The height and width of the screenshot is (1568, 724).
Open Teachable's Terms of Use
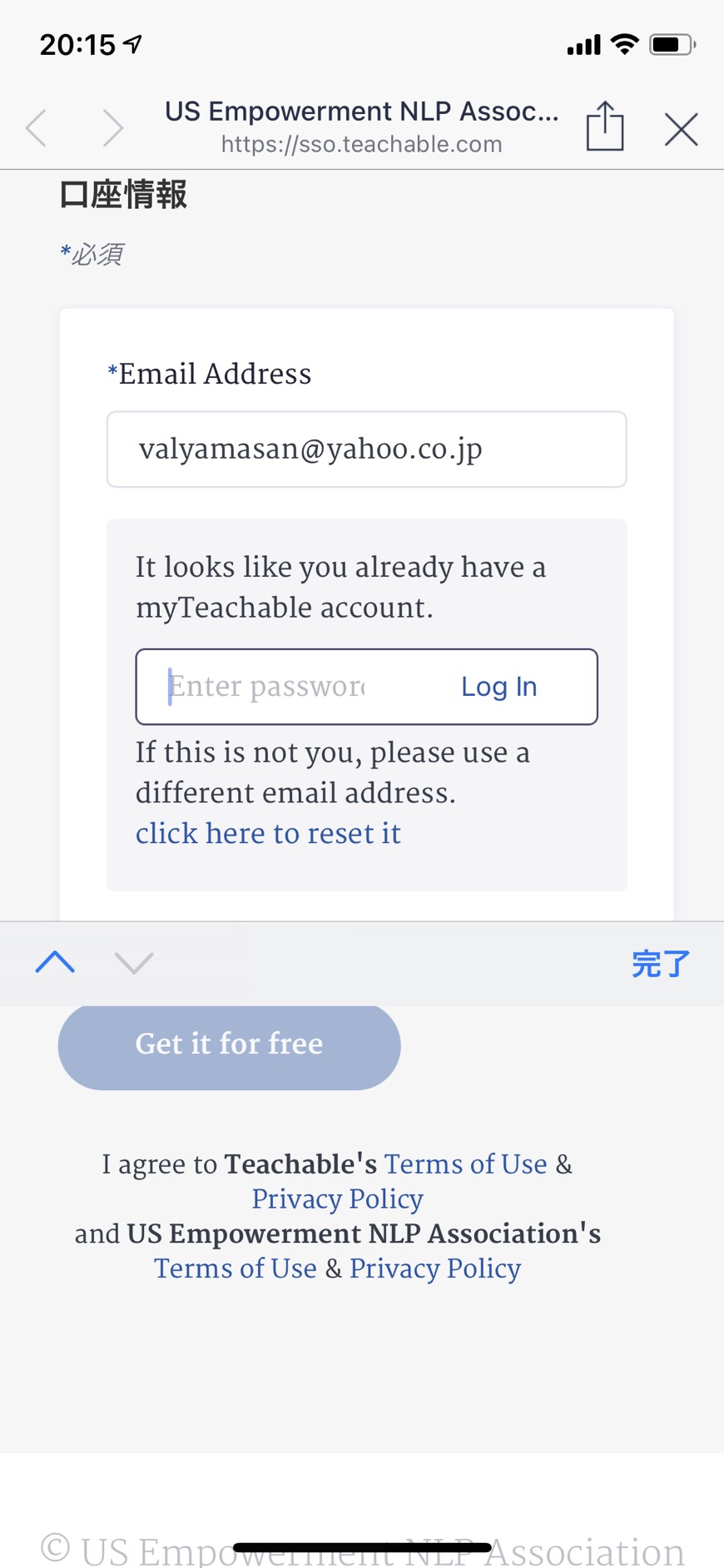click(x=465, y=1164)
